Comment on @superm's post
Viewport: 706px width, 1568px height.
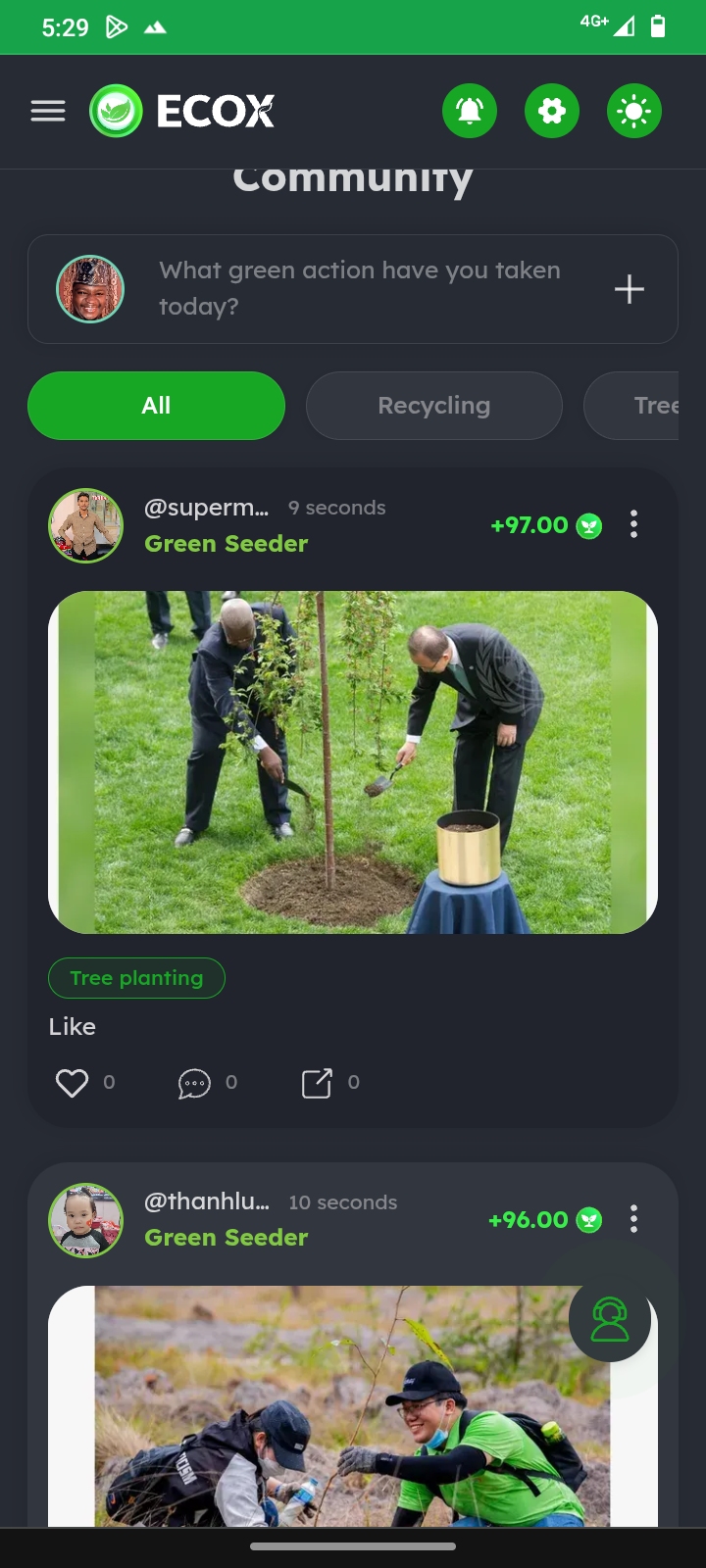coord(194,1083)
